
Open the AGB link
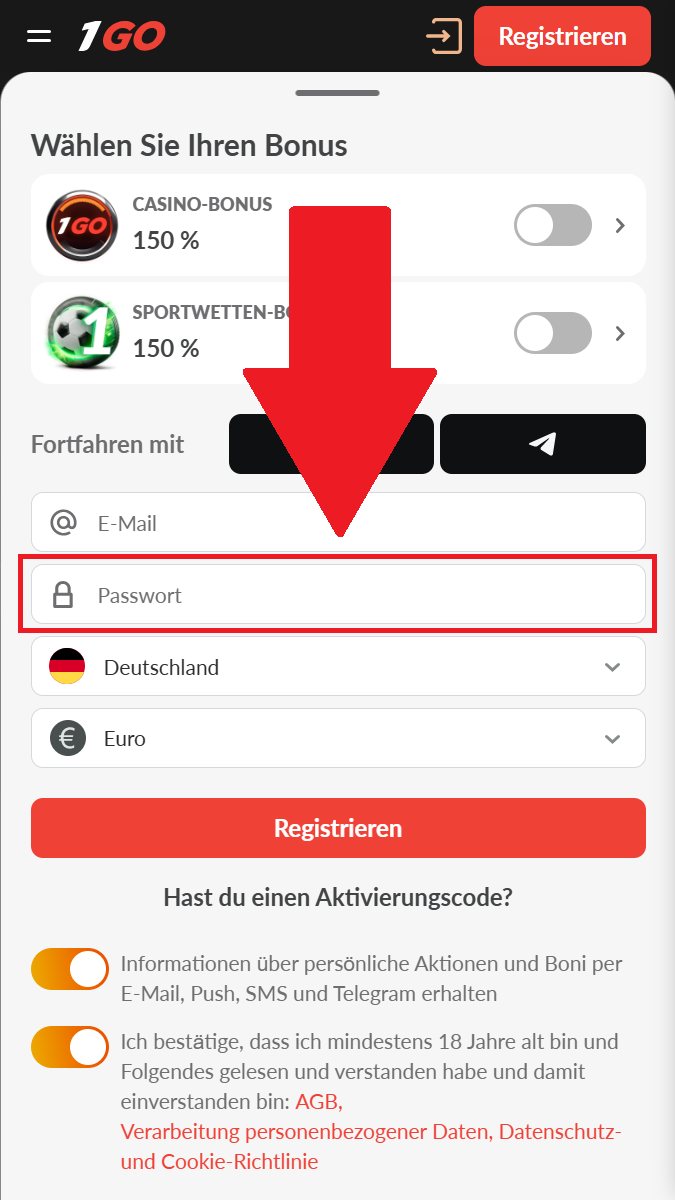coord(319,1101)
